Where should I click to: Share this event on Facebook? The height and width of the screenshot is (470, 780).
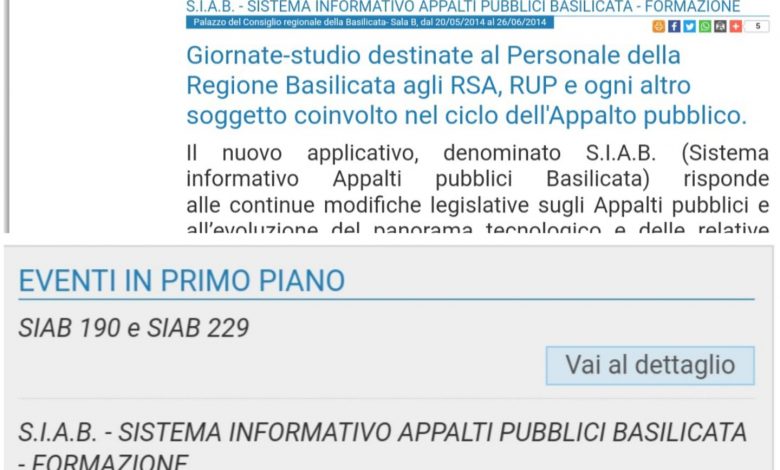click(x=674, y=26)
